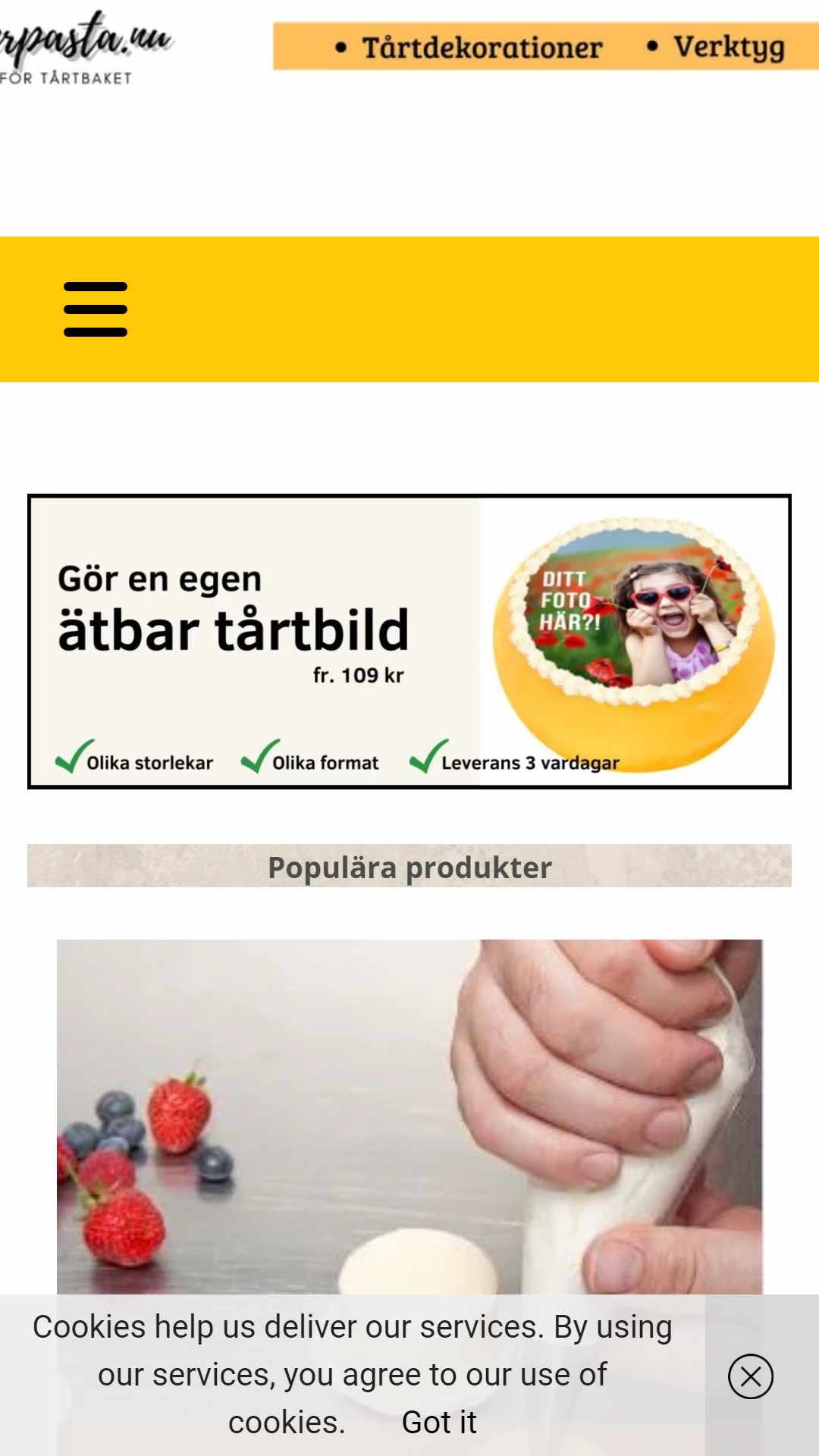This screenshot has height=1456, width=819.
Task: Open the hamburger menu
Action: 96,309
